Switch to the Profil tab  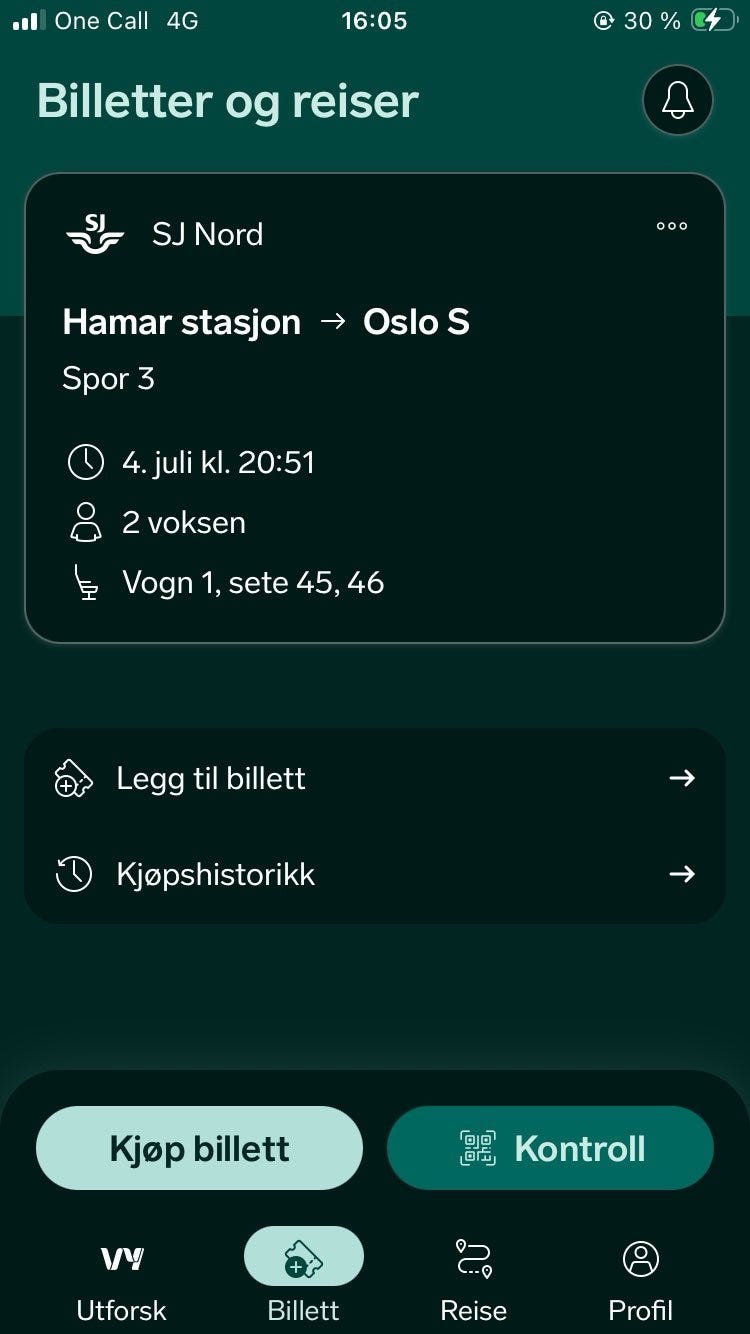click(x=641, y=1282)
